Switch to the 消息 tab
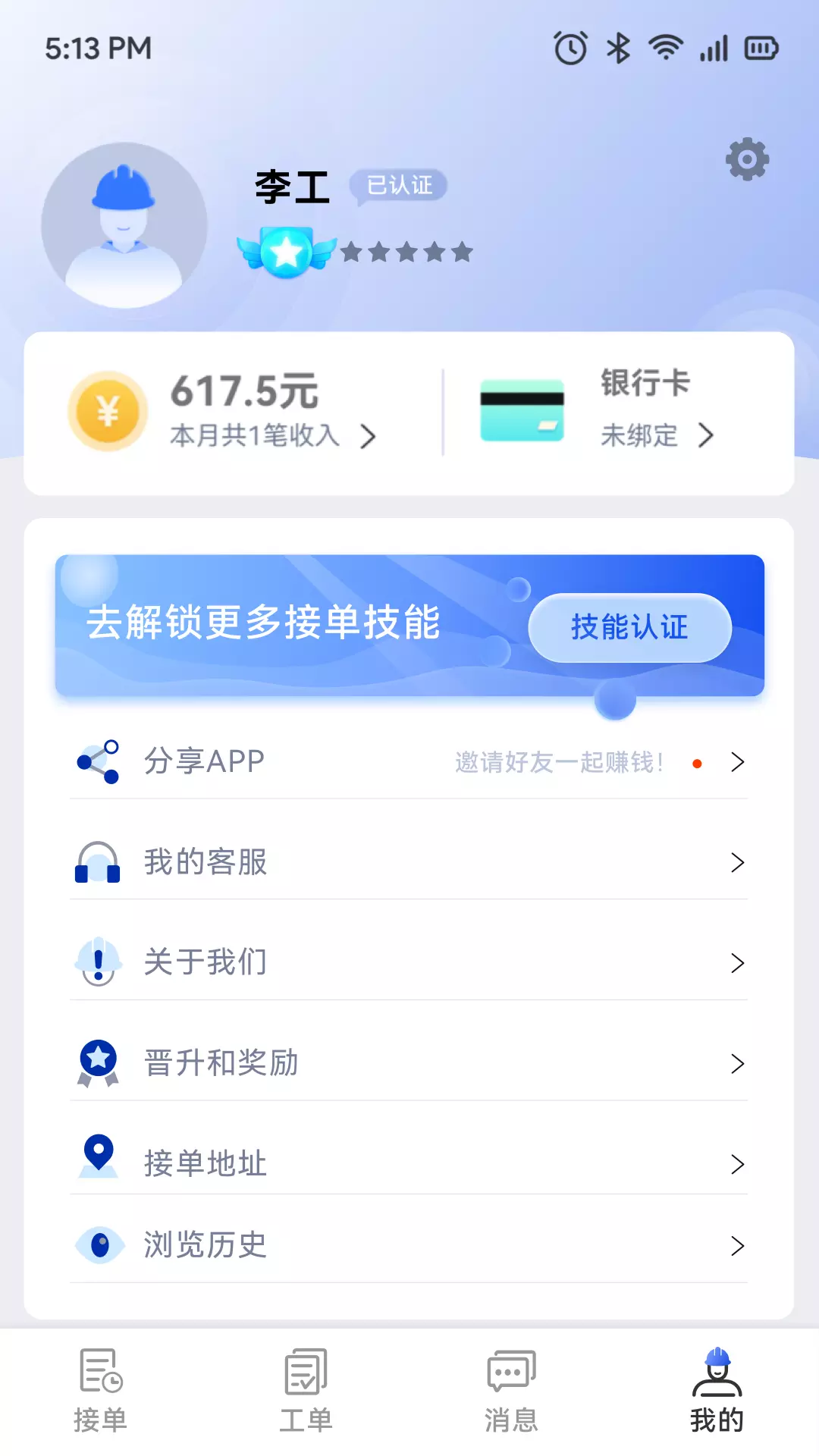819x1456 pixels. (512, 1392)
